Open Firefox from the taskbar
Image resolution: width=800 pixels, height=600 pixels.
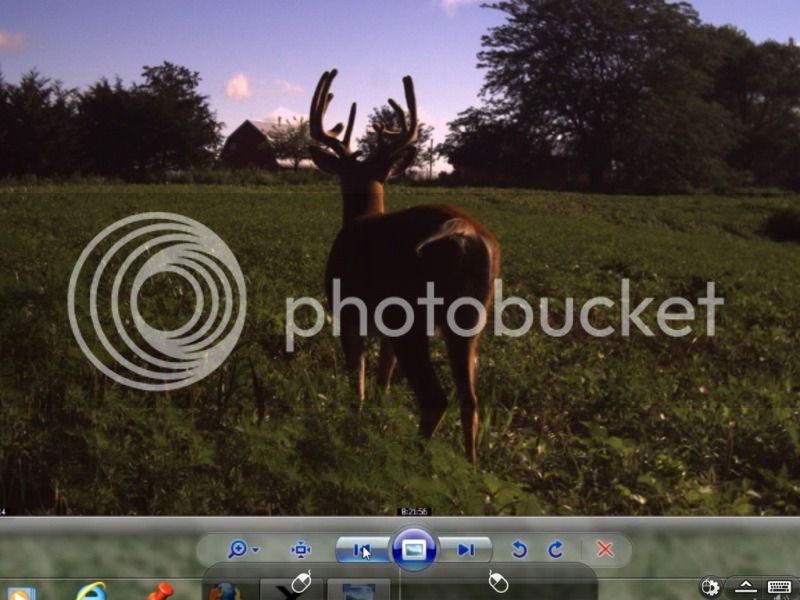pos(225,591)
